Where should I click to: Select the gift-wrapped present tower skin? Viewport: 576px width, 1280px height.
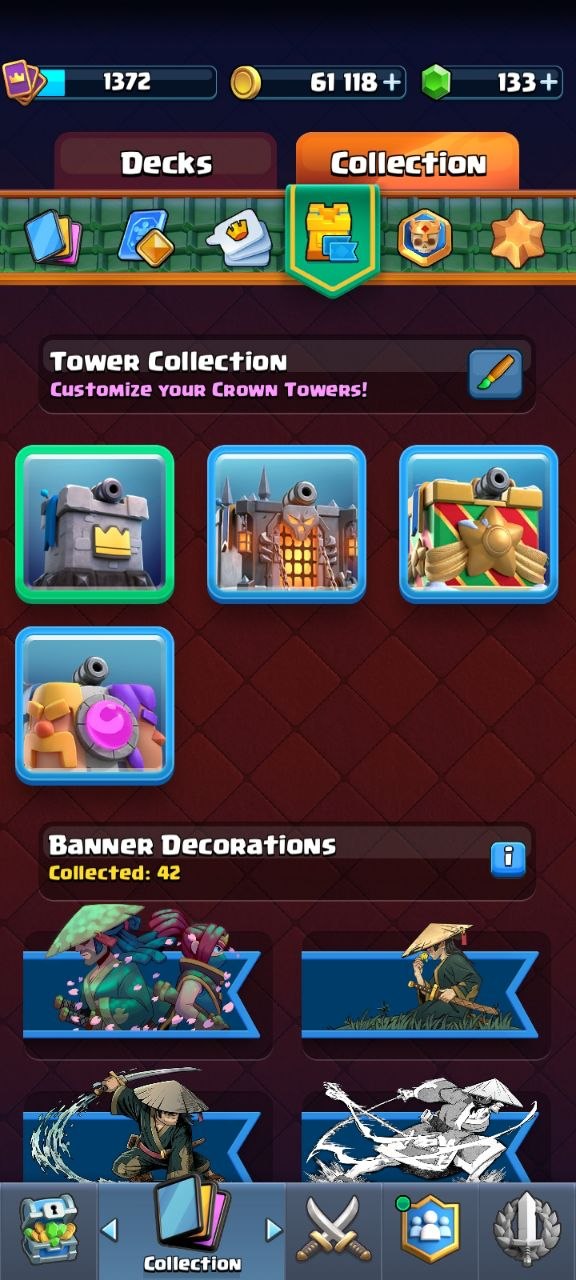pyautogui.click(x=479, y=524)
